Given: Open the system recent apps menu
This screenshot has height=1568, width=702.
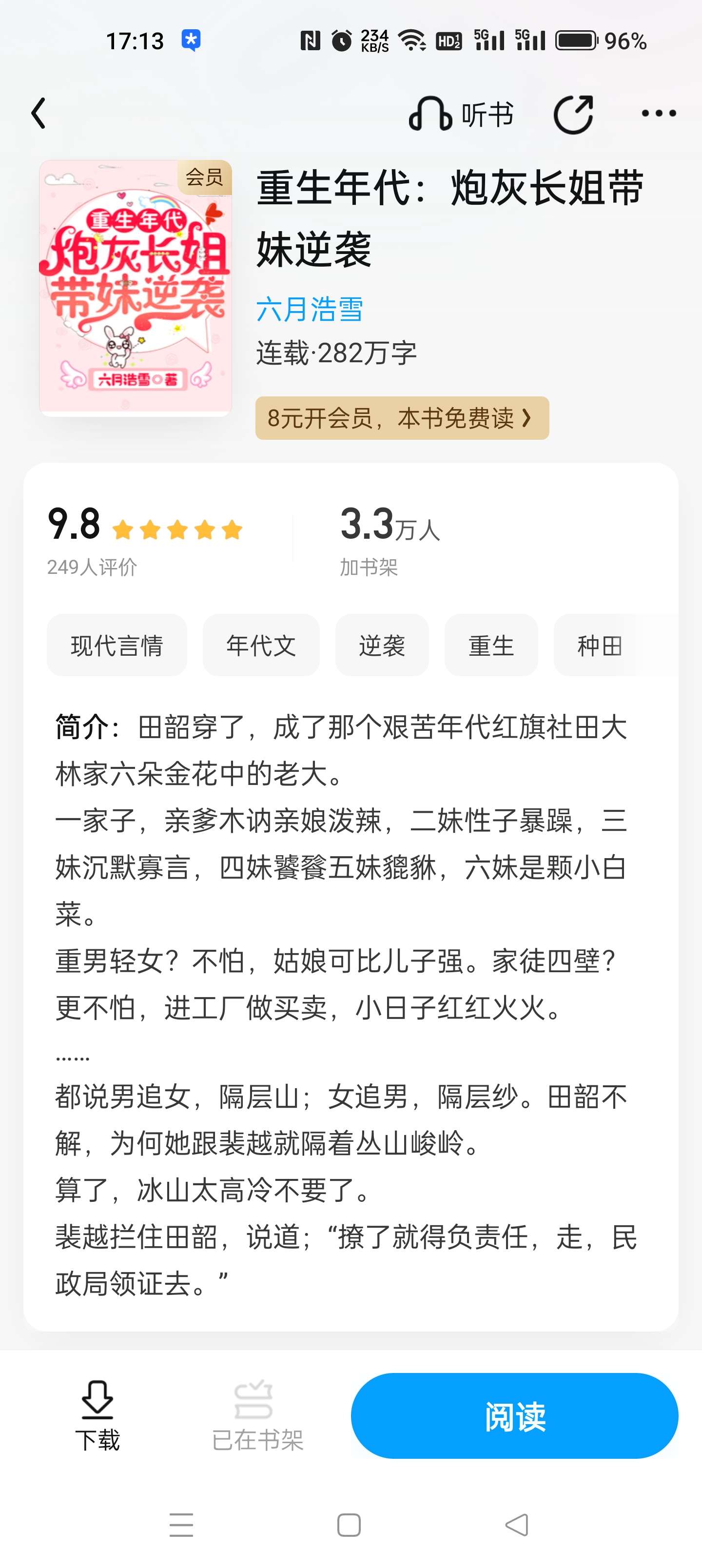Looking at the screenshot, I should tap(181, 1526).
